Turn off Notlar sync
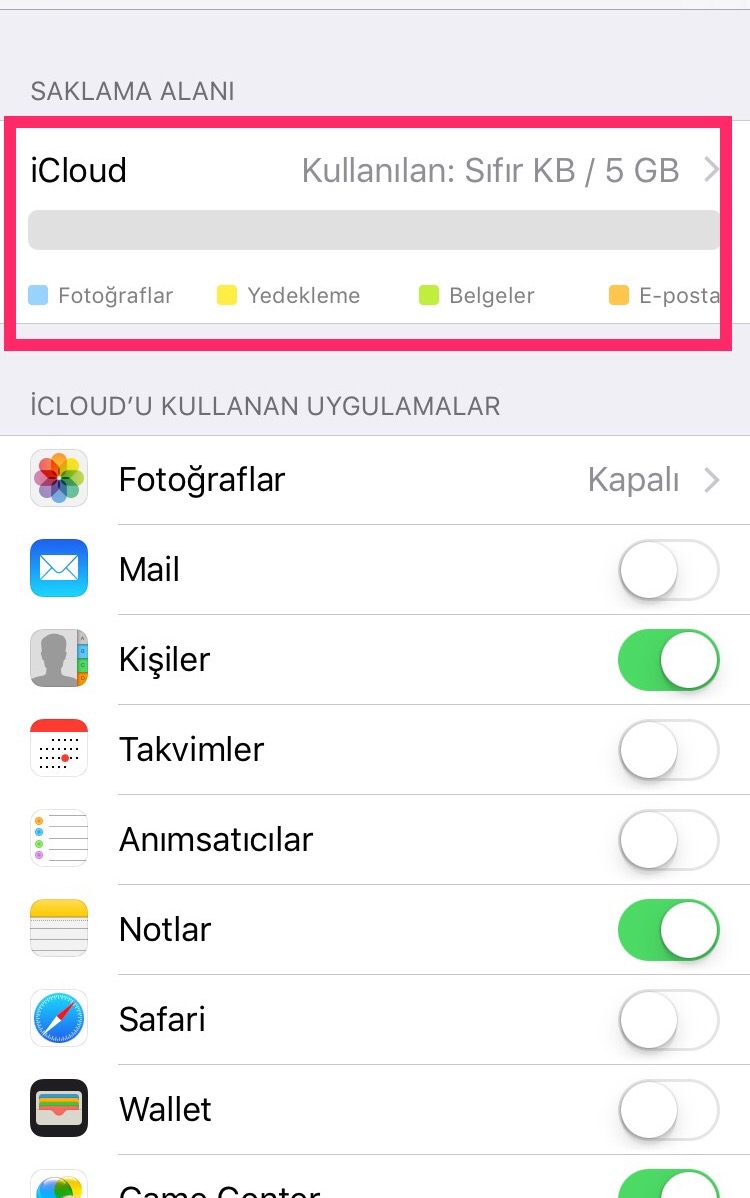The width and height of the screenshot is (750, 1198). coord(668,930)
